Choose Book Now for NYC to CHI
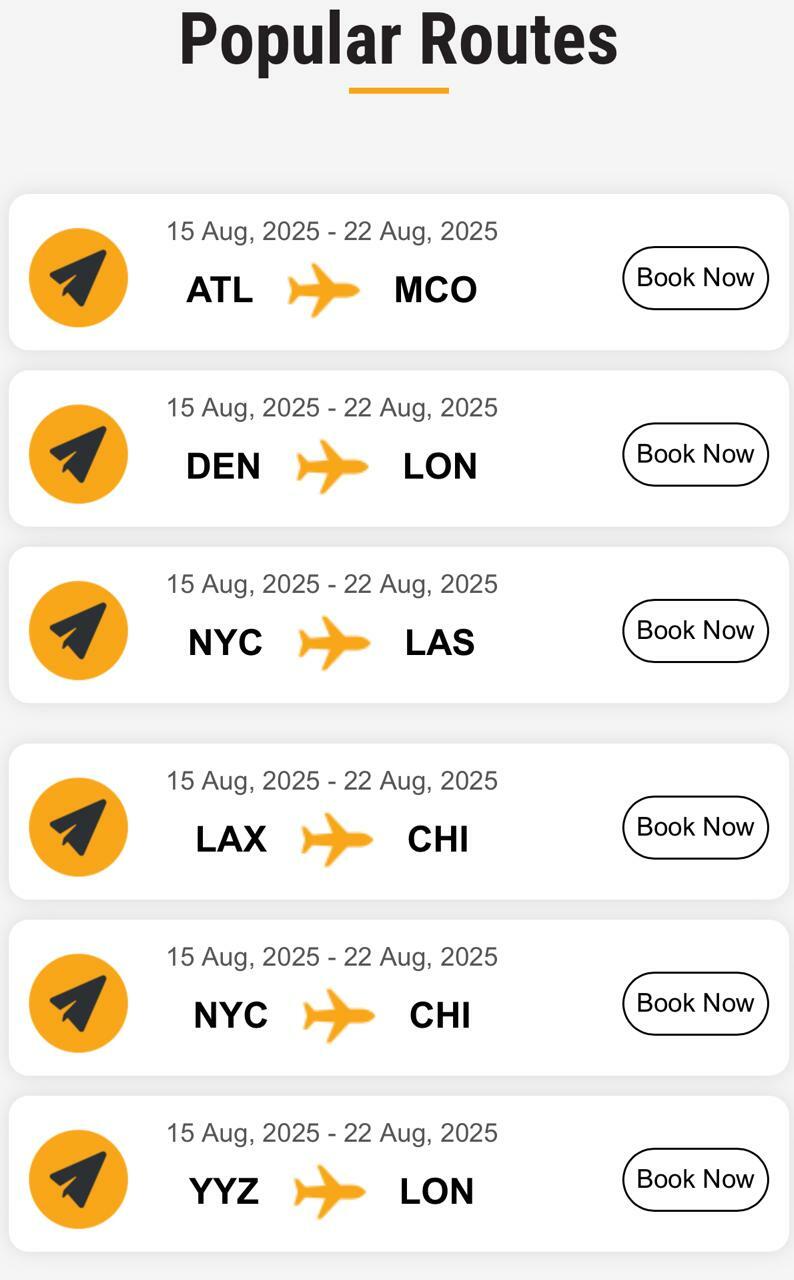 coord(695,1003)
